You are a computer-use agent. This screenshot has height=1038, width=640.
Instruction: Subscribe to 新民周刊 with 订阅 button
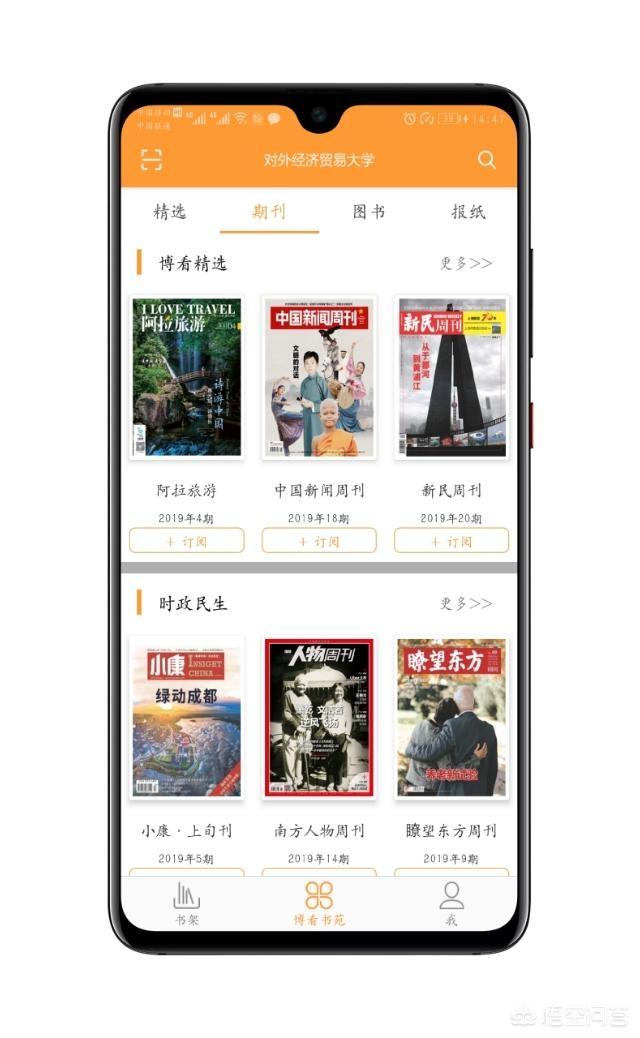pos(451,541)
